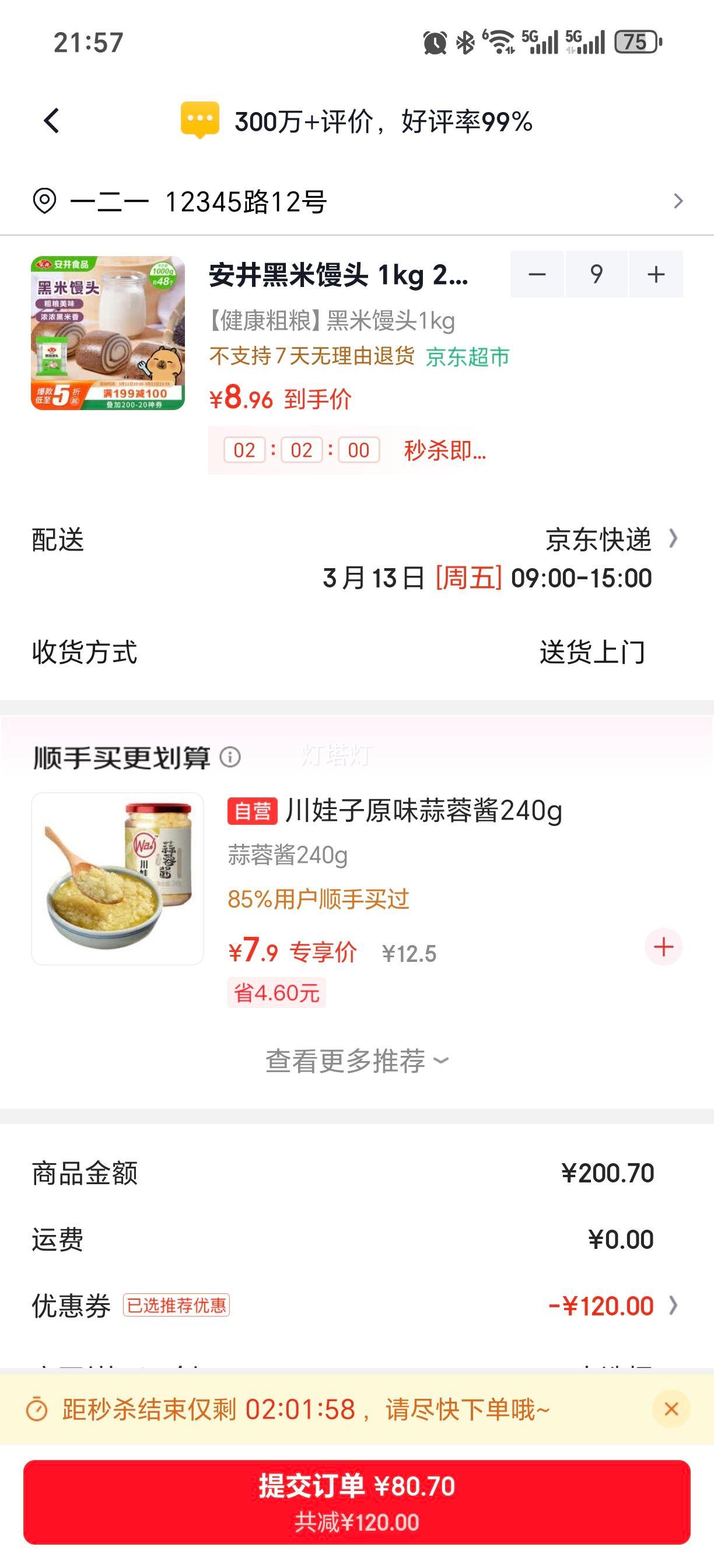This screenshot has width=714, height=1568.
Task: Dismiss the 秒杀 countdown banner
Action: [671, 1409]
